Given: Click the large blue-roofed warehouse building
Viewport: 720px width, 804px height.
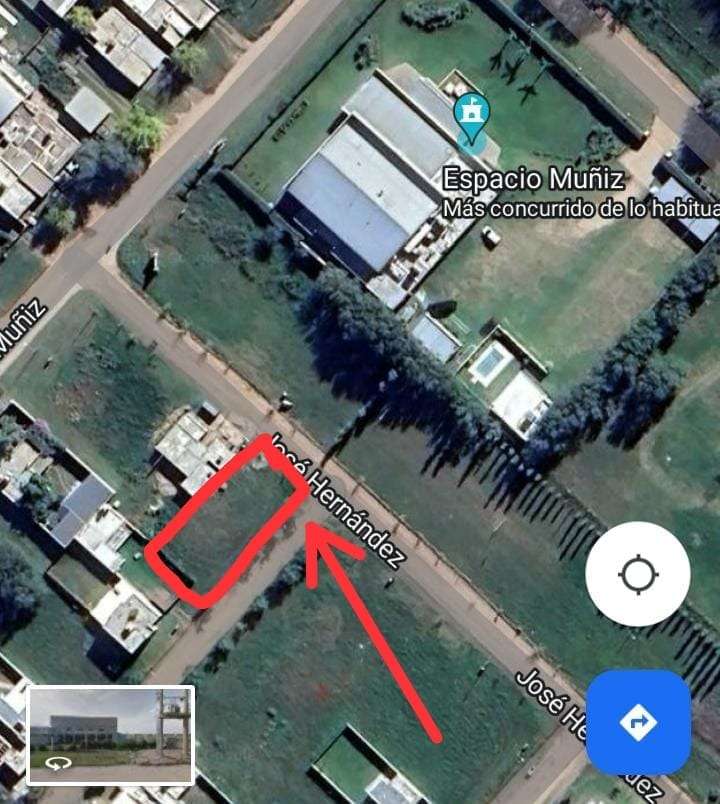Looking at the screenshot, I should point(370,170).
